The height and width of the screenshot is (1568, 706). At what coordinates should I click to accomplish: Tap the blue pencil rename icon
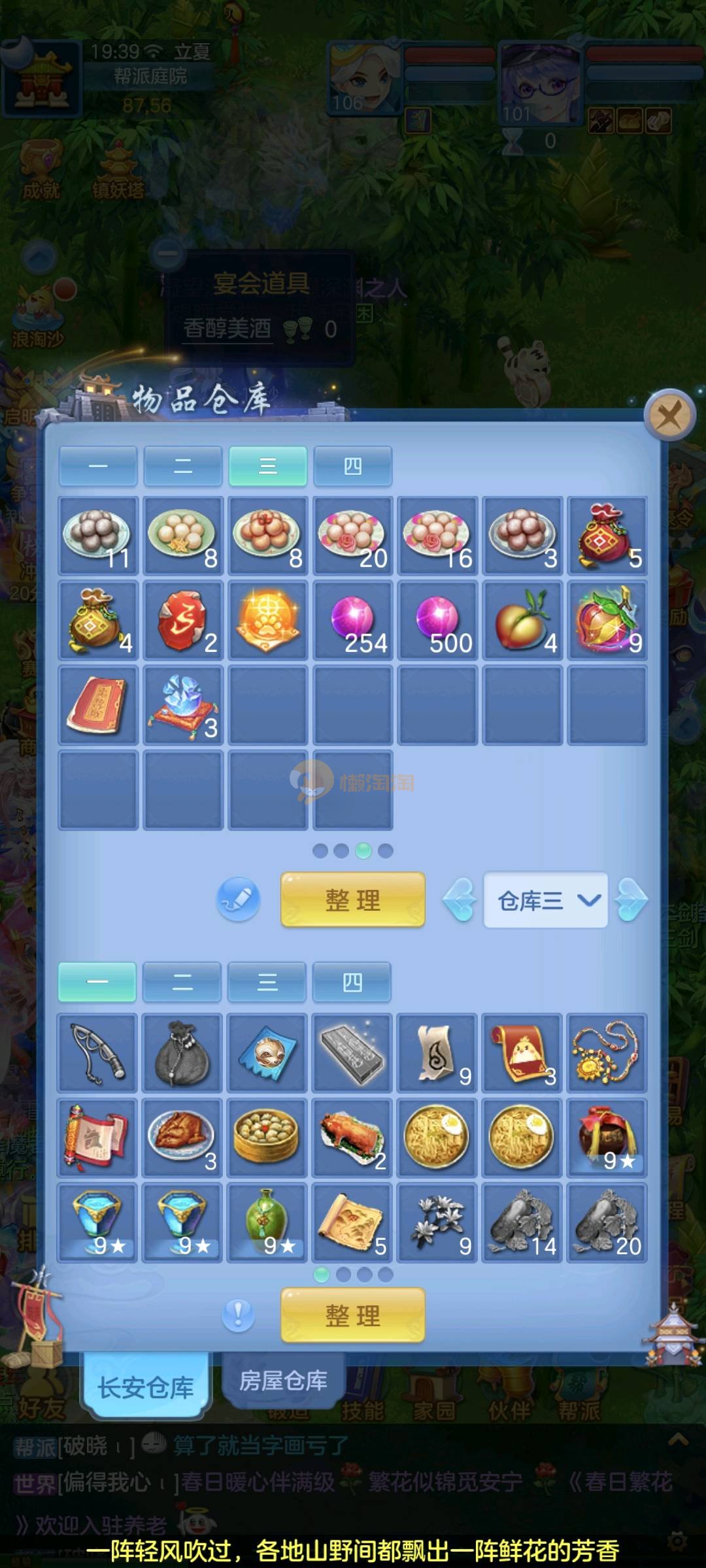click(238, 900)
